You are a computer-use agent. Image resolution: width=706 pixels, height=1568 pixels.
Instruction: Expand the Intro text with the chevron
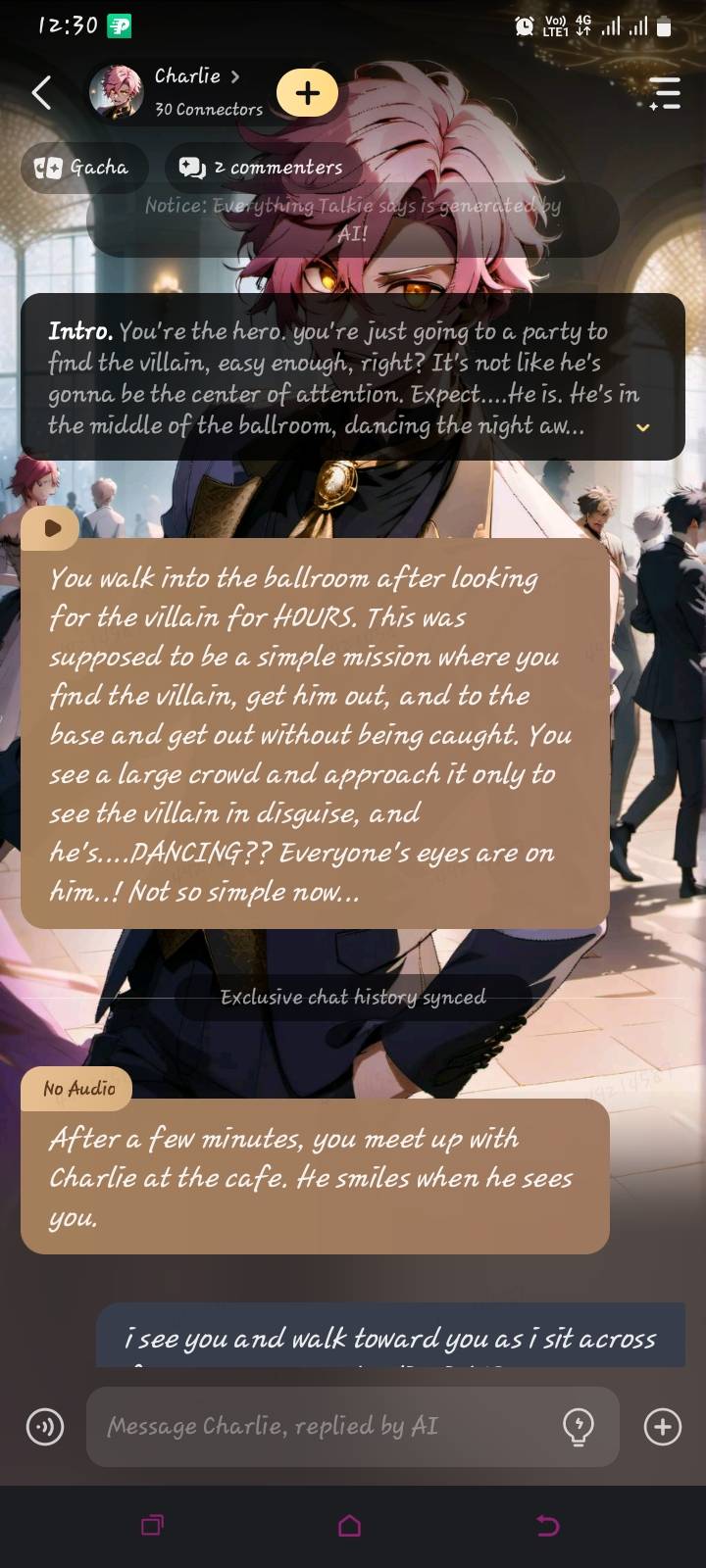pos(643,427)
